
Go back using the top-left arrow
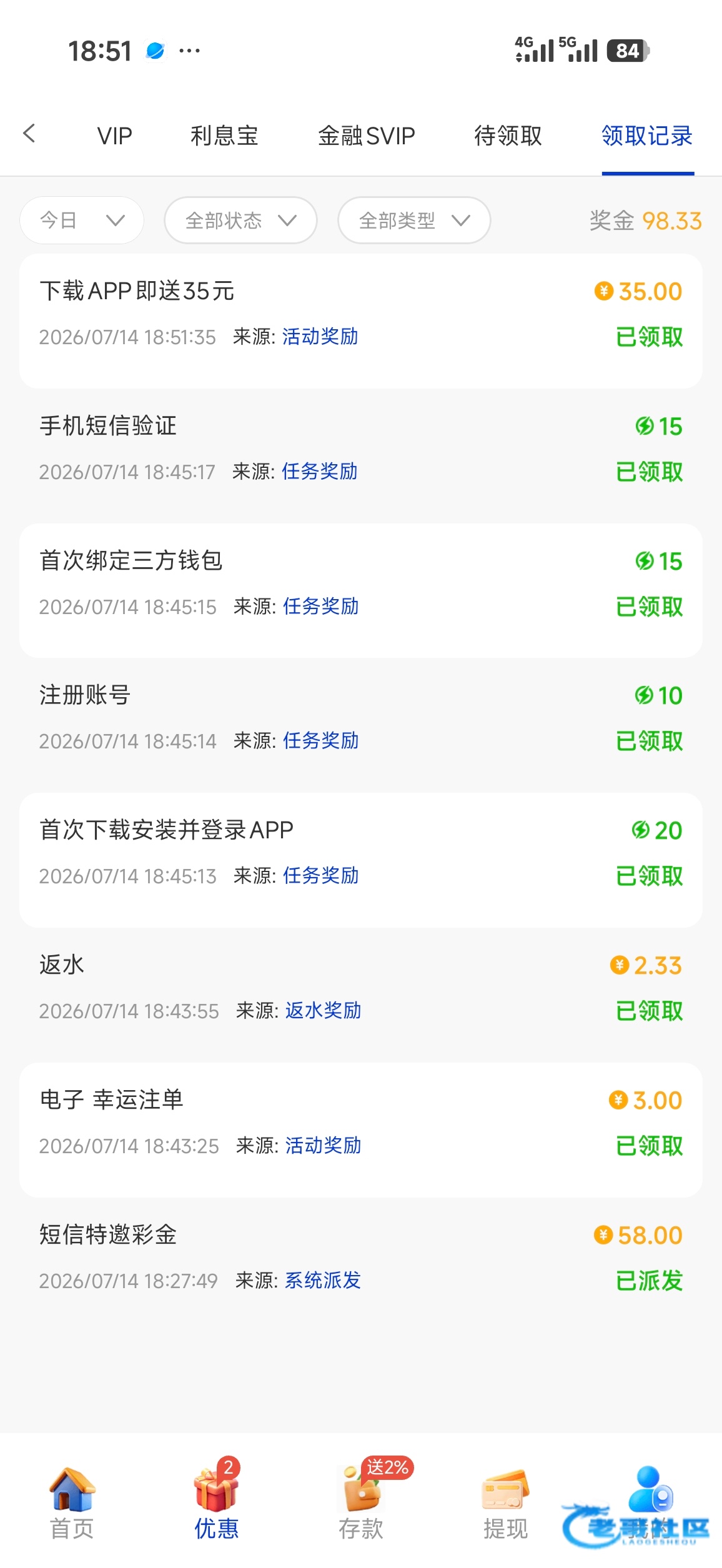coord(29,133)
